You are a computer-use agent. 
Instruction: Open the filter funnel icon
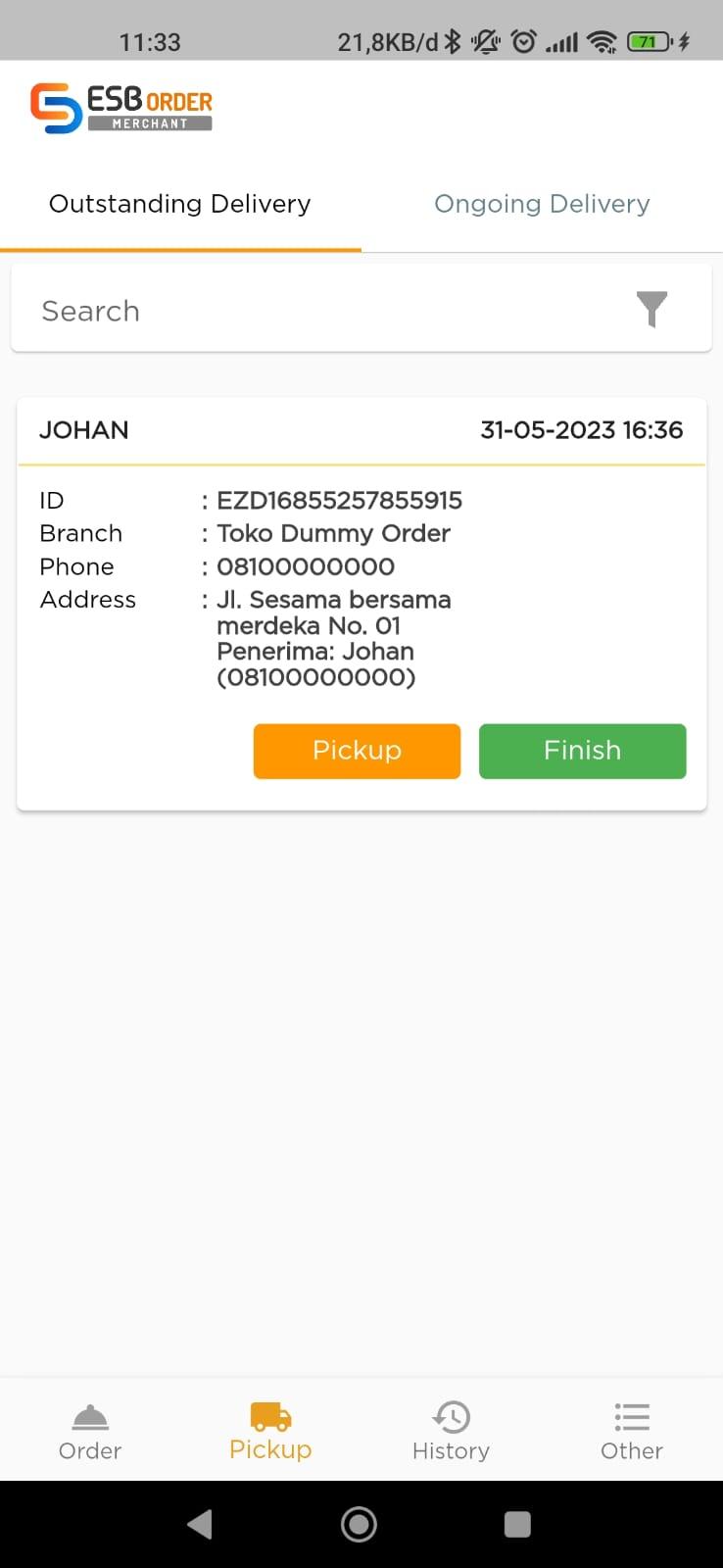651,310
